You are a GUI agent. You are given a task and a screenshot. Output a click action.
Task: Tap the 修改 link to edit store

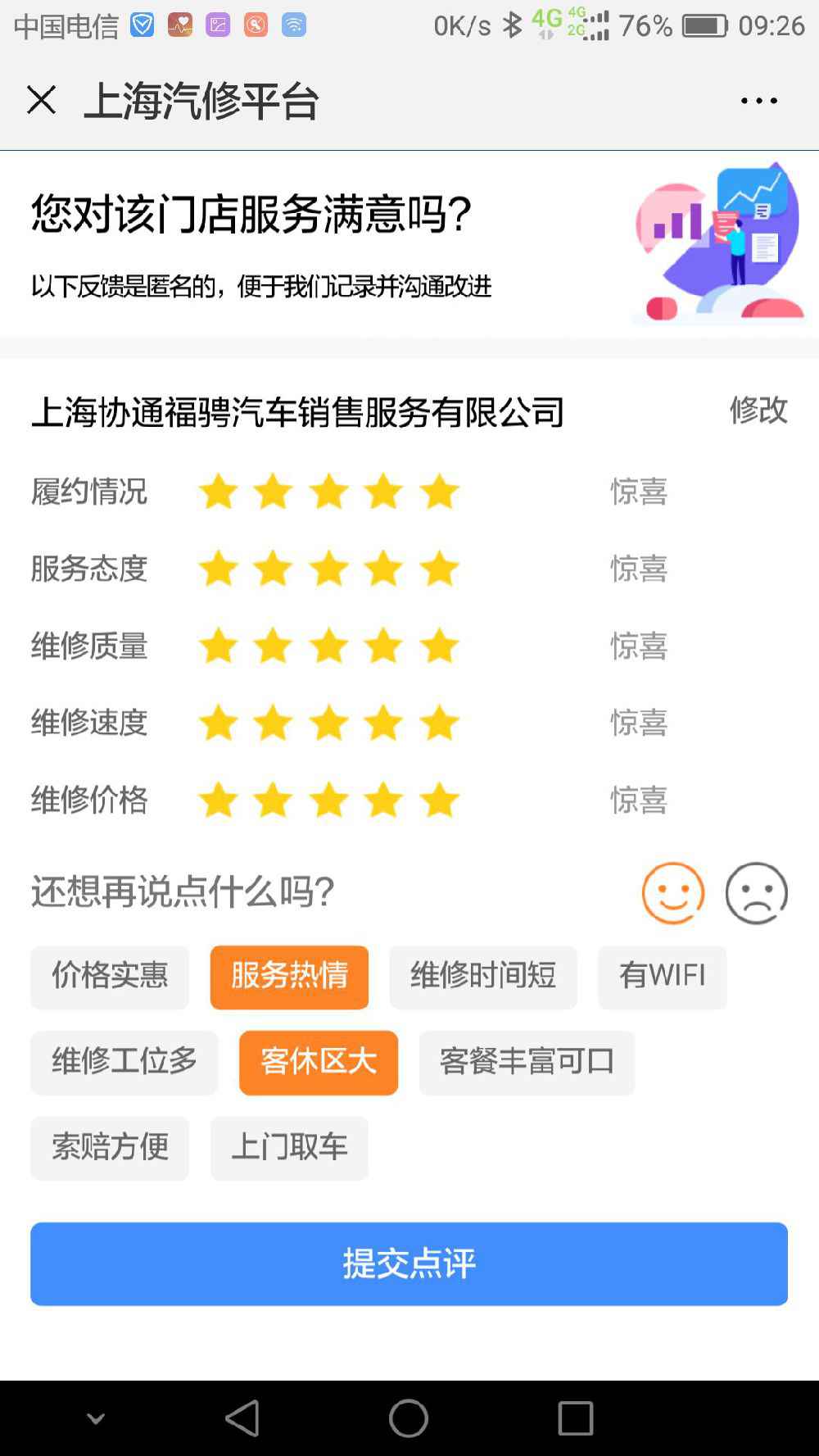click(x=758, y=410)
